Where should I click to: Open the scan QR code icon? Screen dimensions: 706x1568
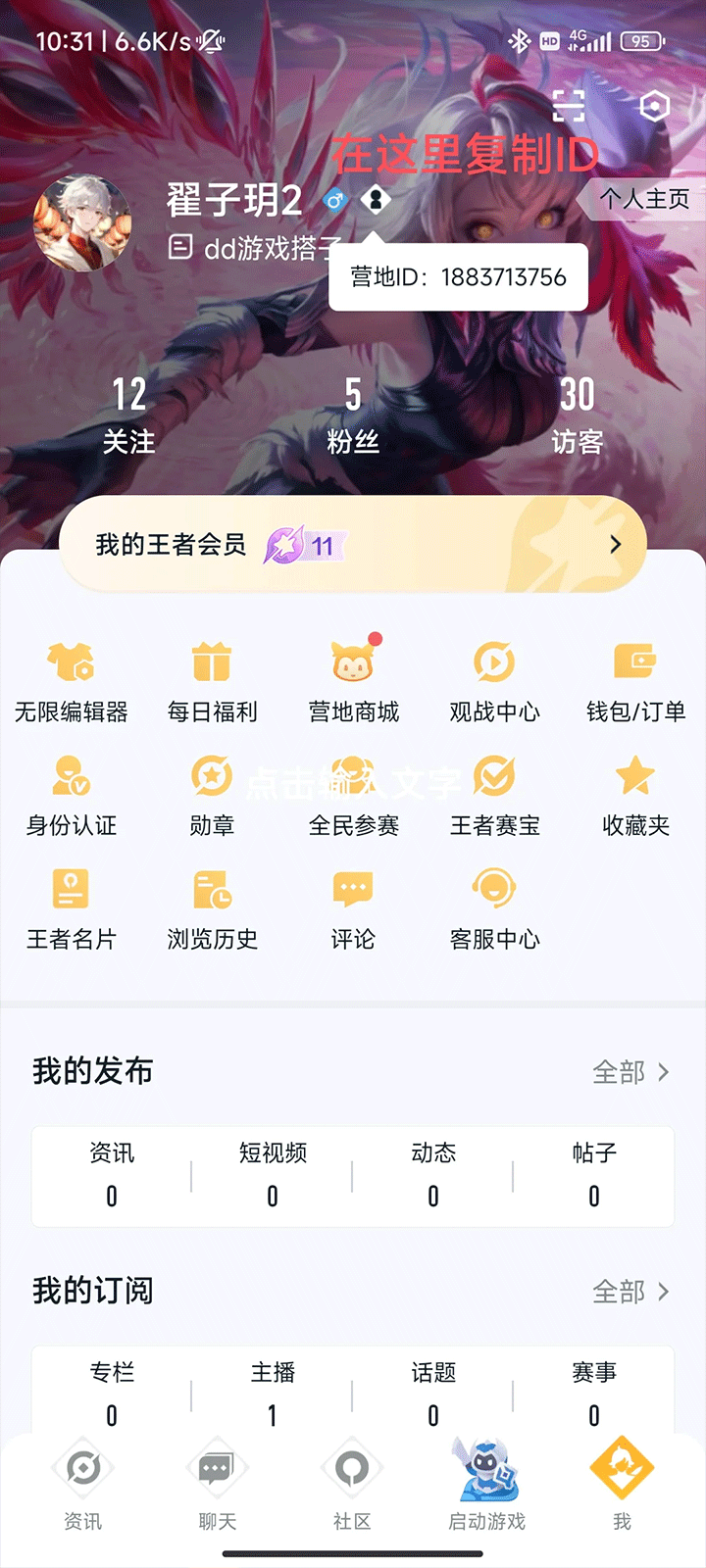[569, 106]
